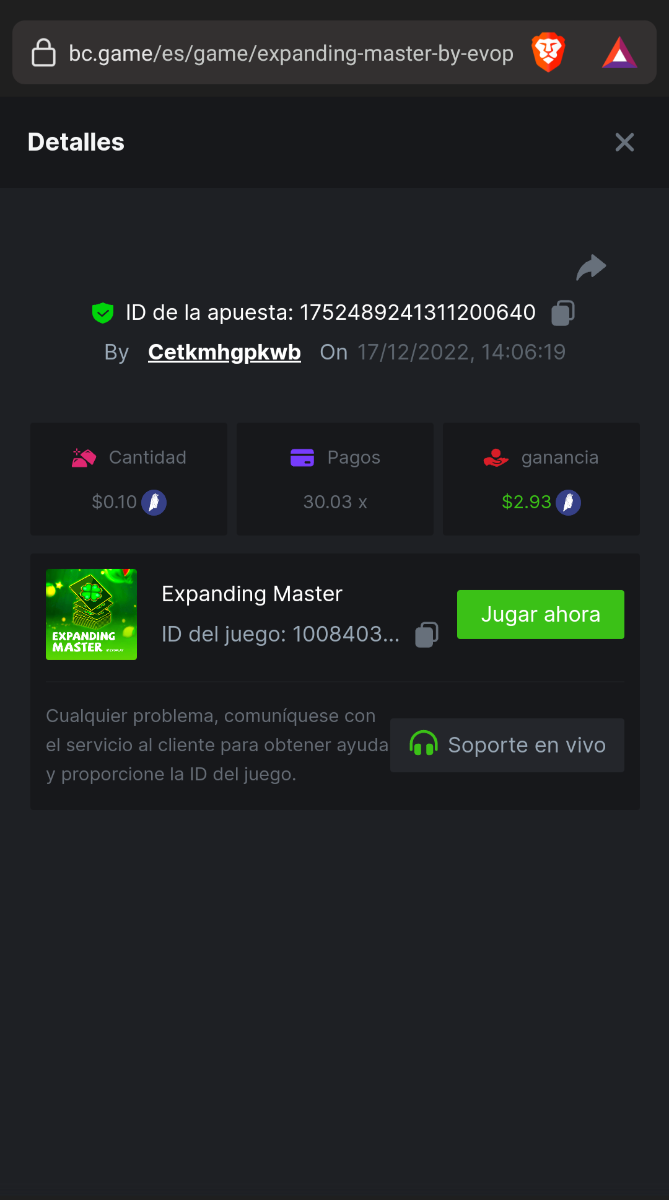
Task: Open the Brave Shields lion icon
Action: pos(548,52)
